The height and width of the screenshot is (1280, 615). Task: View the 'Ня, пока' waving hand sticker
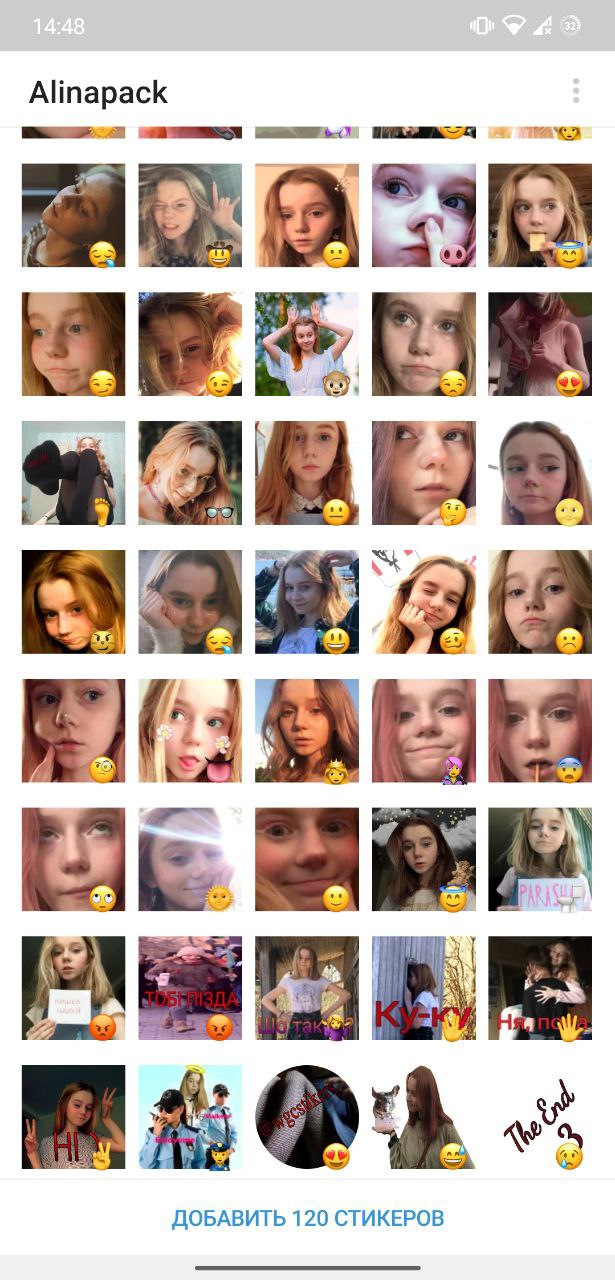pyautogui.click(x=540, y=988)
